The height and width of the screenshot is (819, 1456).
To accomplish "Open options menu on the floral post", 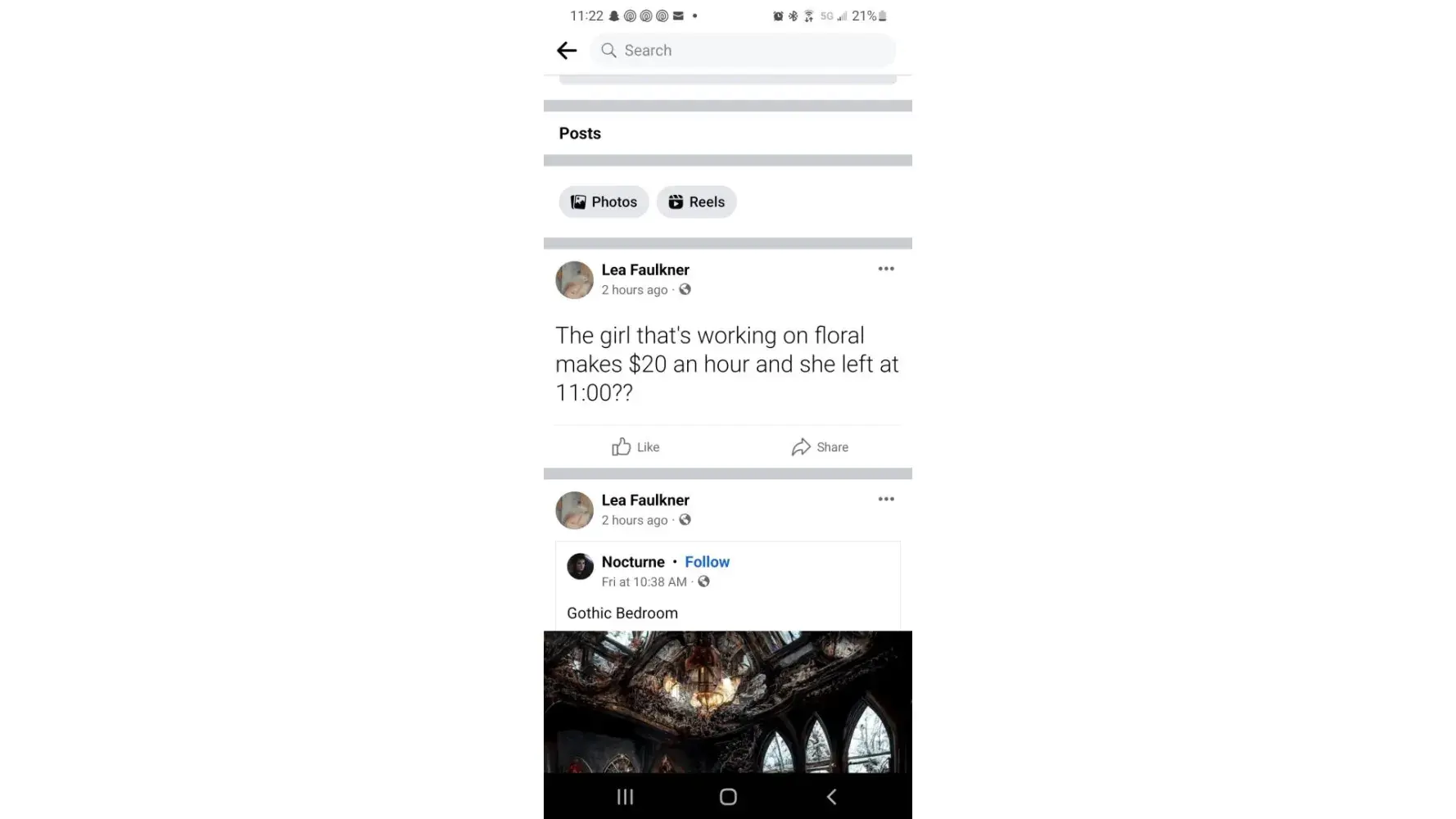I will coord(886,269).
